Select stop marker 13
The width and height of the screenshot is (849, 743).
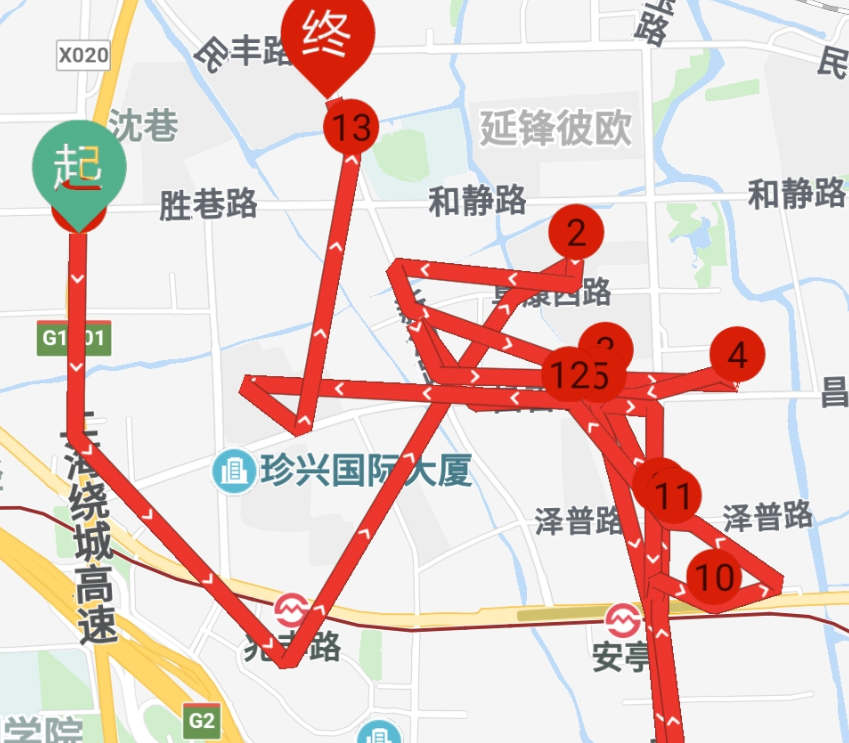[x=350, y=127]
